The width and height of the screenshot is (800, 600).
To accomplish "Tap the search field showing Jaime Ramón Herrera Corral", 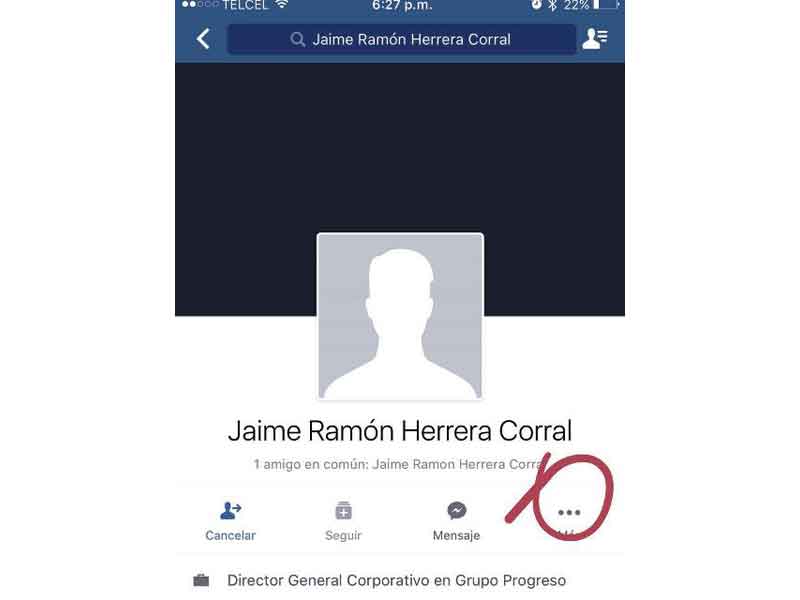I will pyautogui.click(x=401, y=40).
